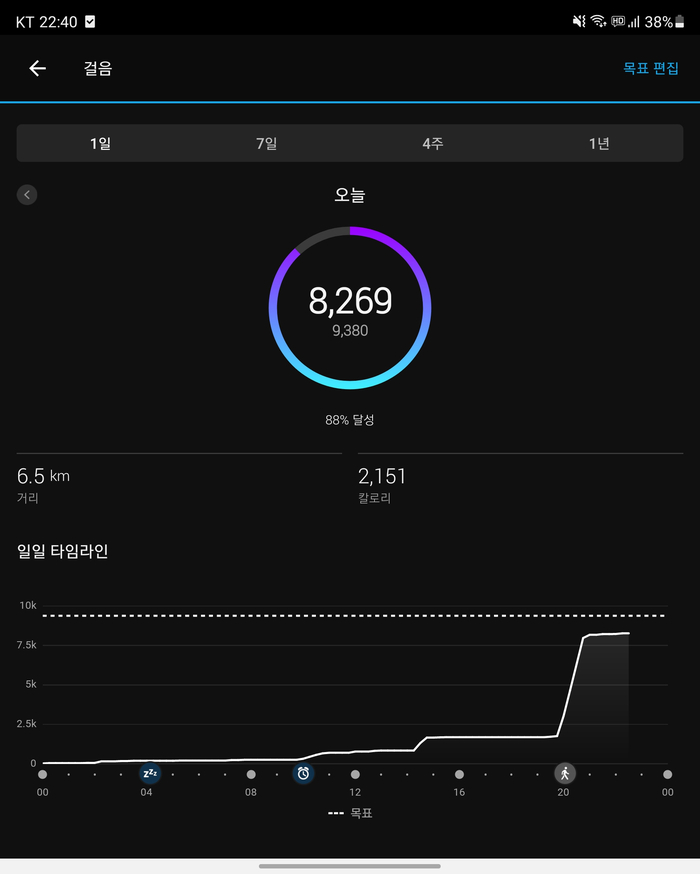Tap the walking activity marker on the timeline
This screenshot has height=874, width=700.
[565, 773]
